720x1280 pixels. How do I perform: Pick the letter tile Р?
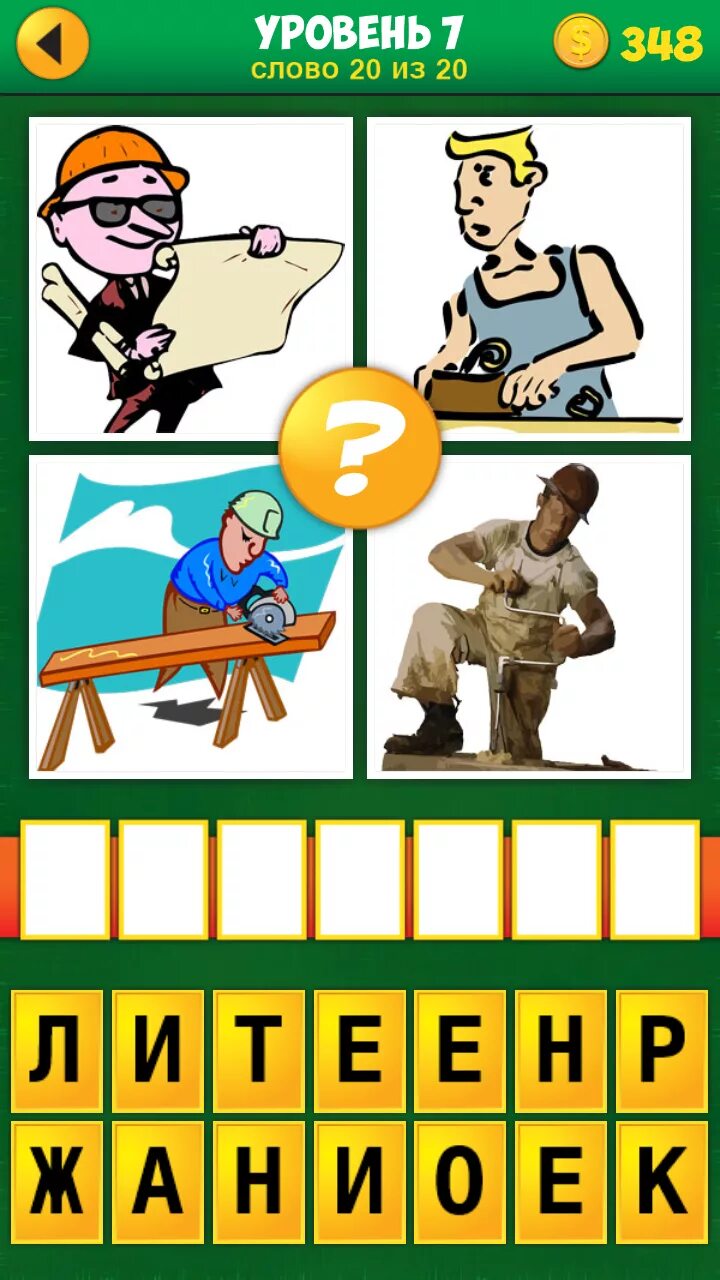(661, 1051)
